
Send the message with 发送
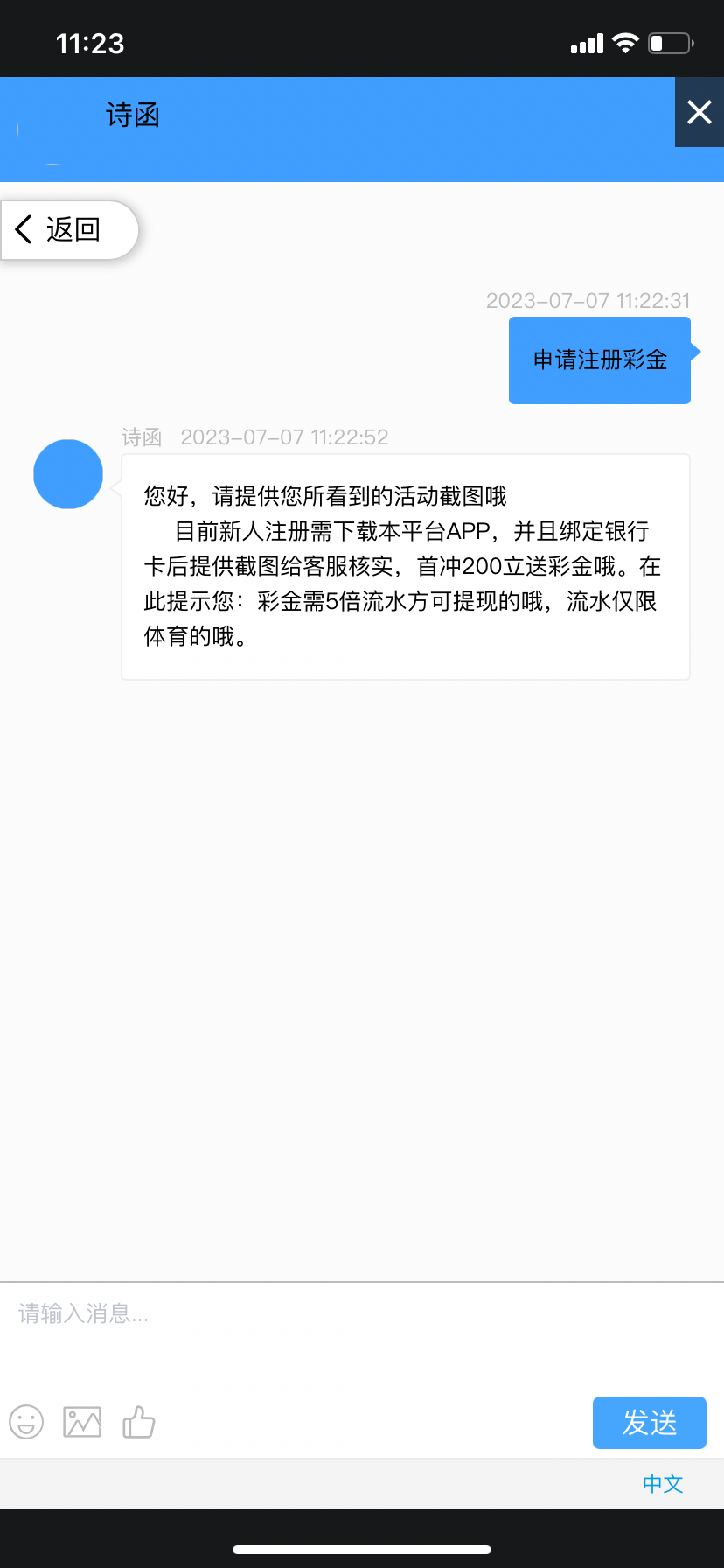649,1423
